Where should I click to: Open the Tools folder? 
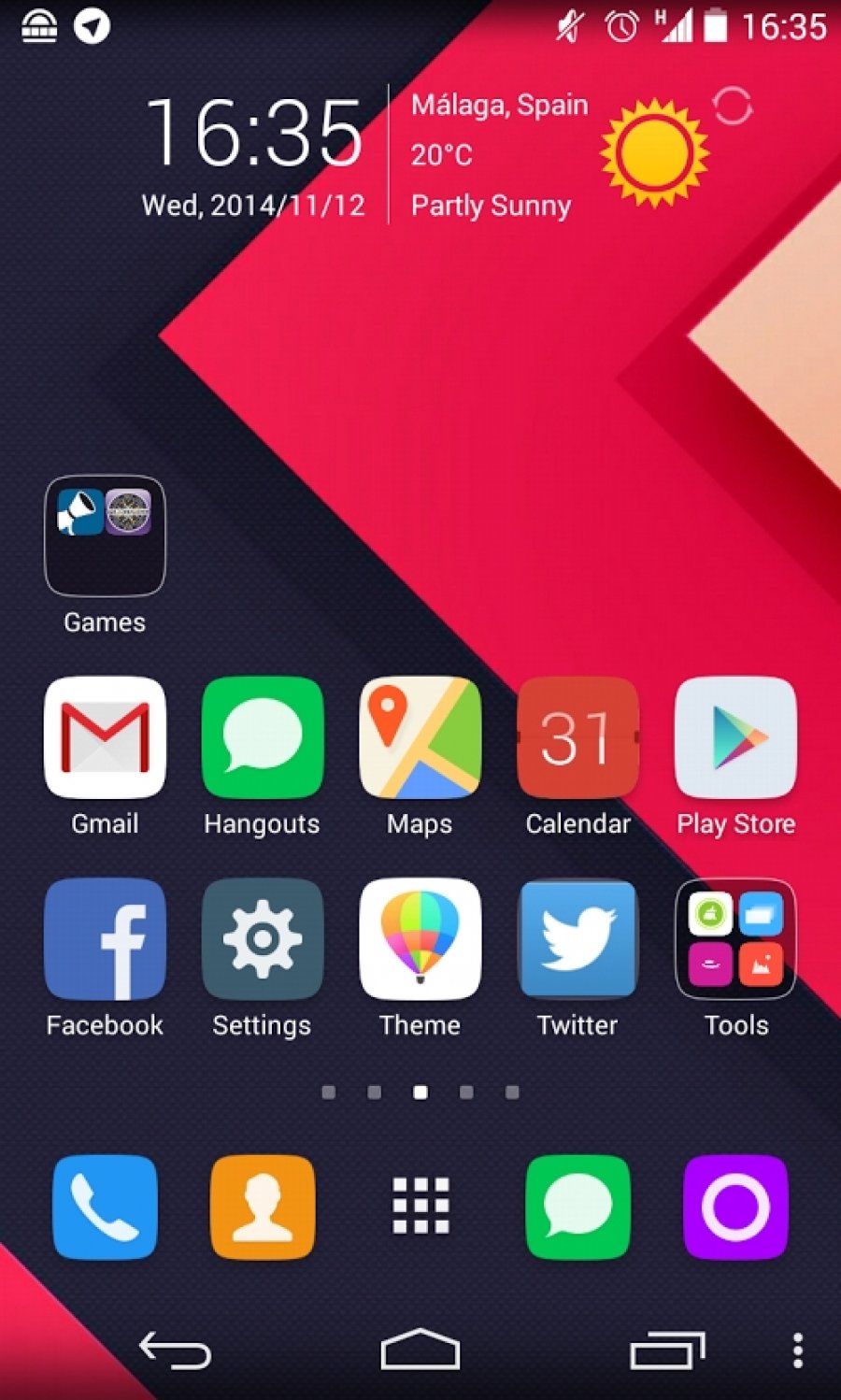pos(735,940)
